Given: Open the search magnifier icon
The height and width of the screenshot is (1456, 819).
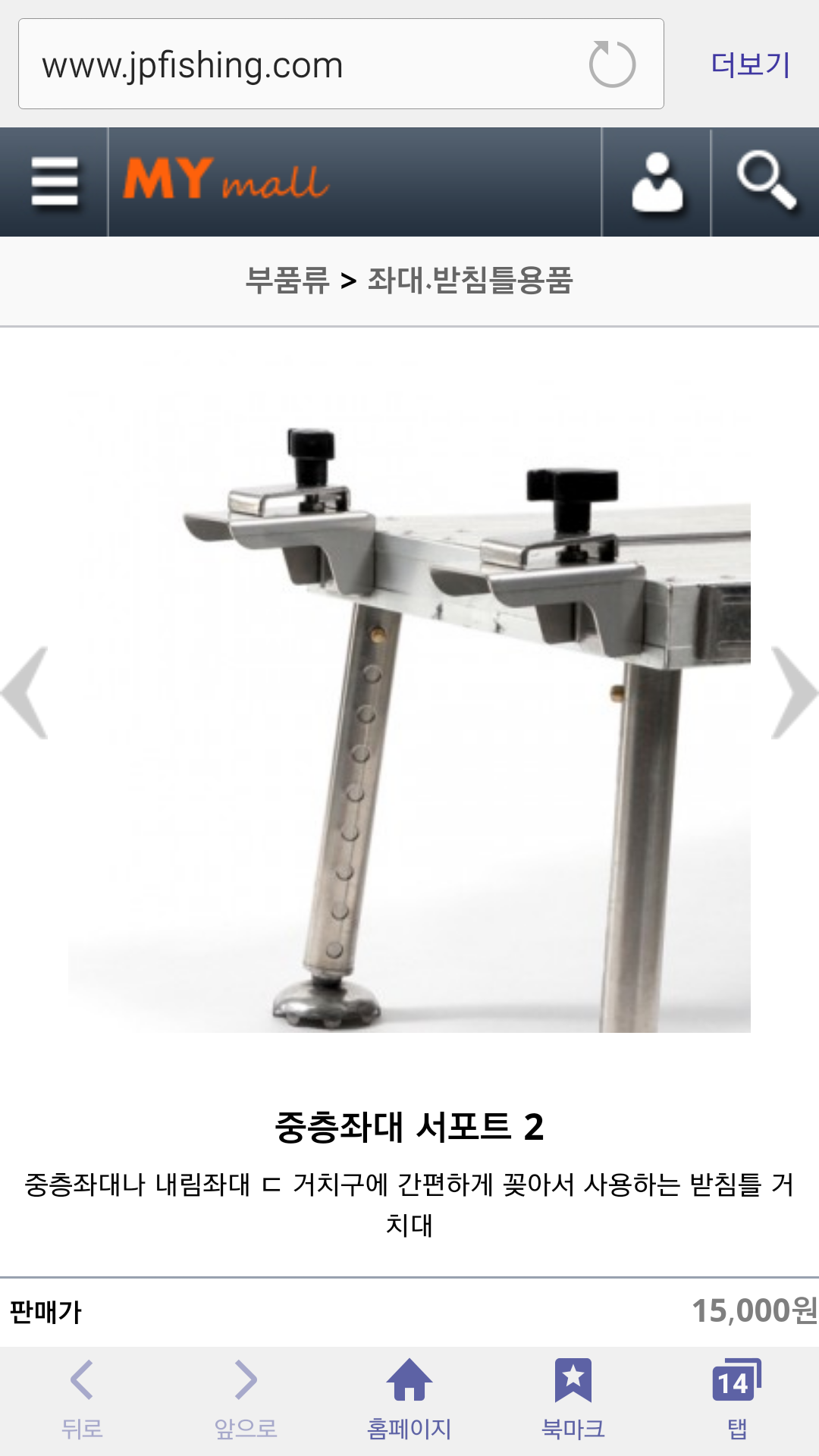Looking at the screenshot, I should 766,182.
